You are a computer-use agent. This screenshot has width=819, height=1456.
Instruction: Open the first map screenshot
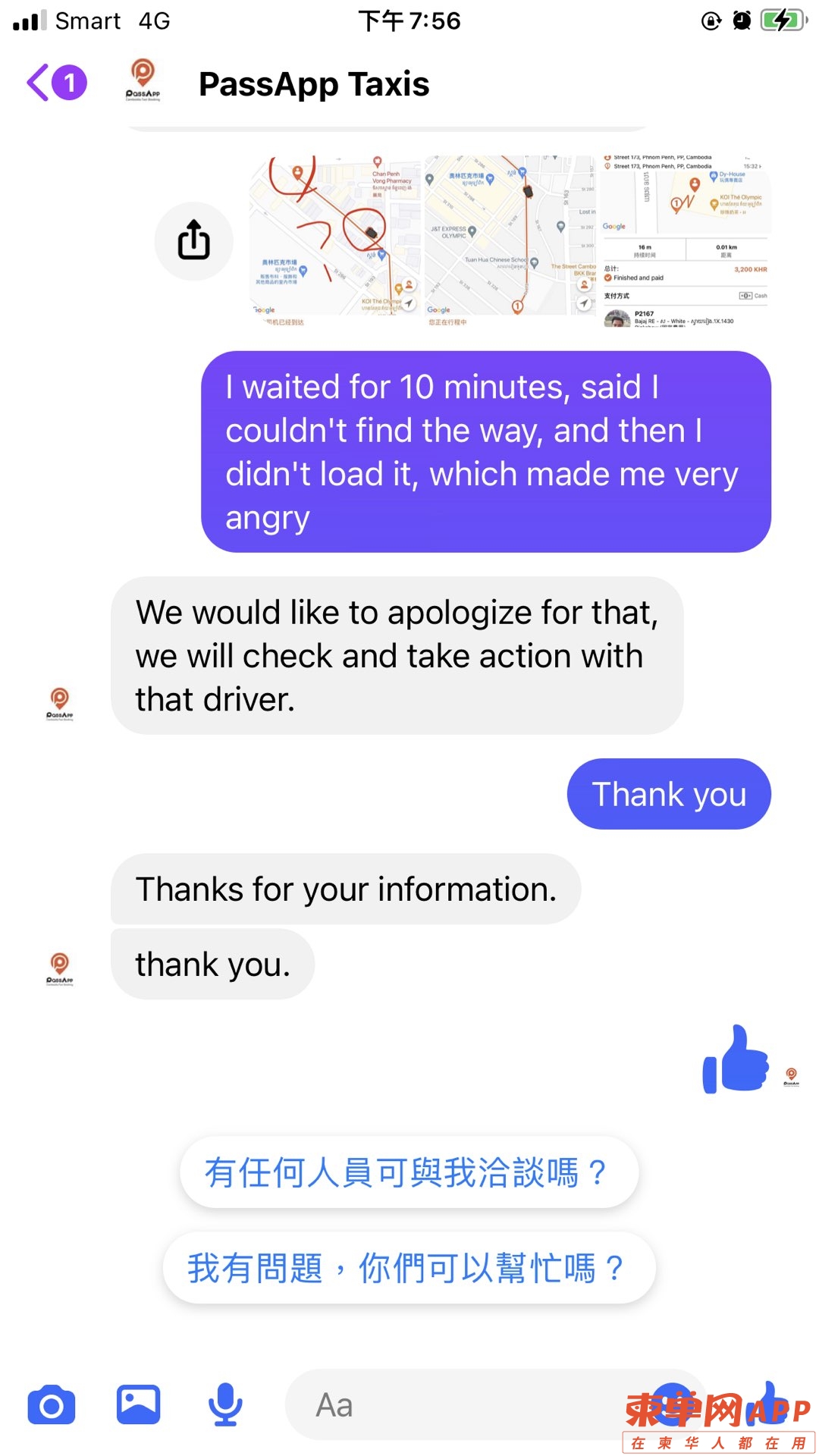tap(334, 237)
